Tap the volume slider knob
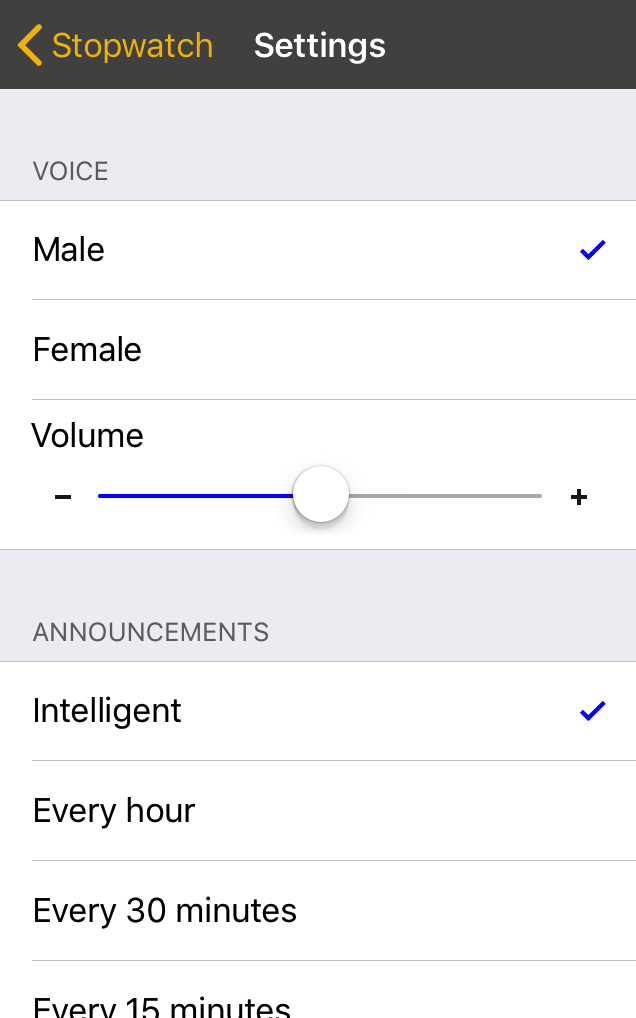 321,495
